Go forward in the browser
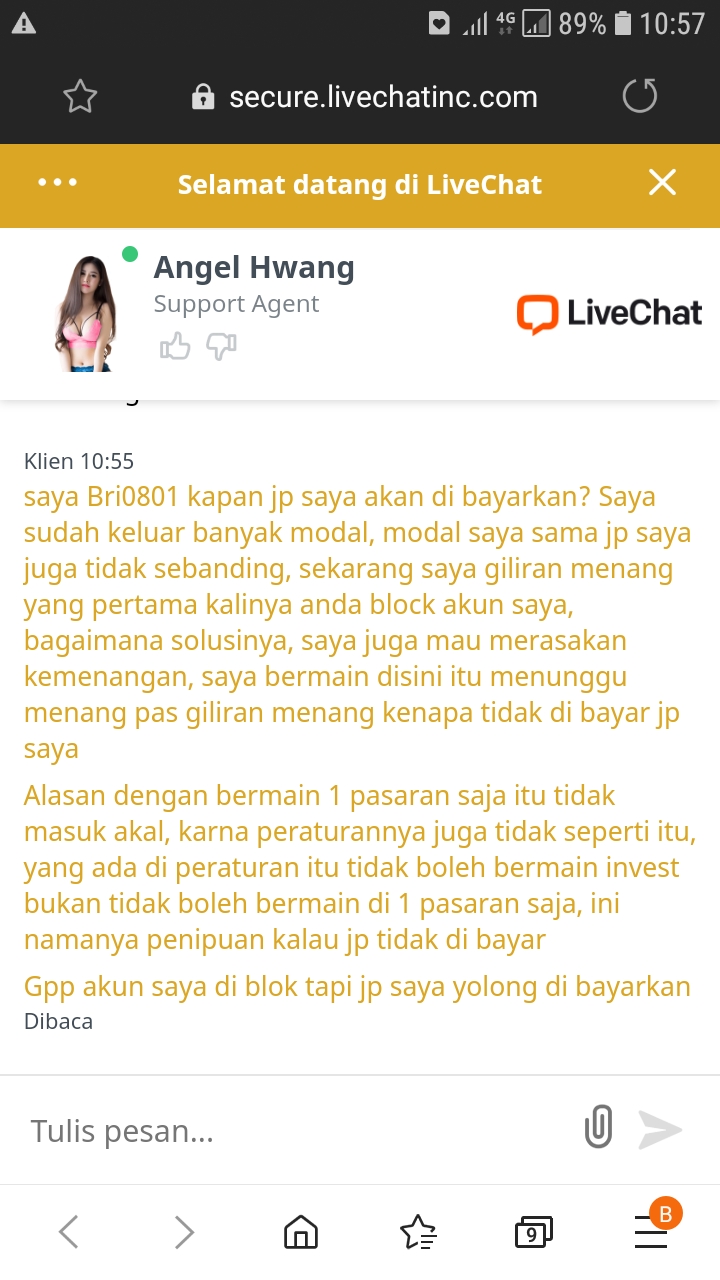 (x=184, y=1232)
